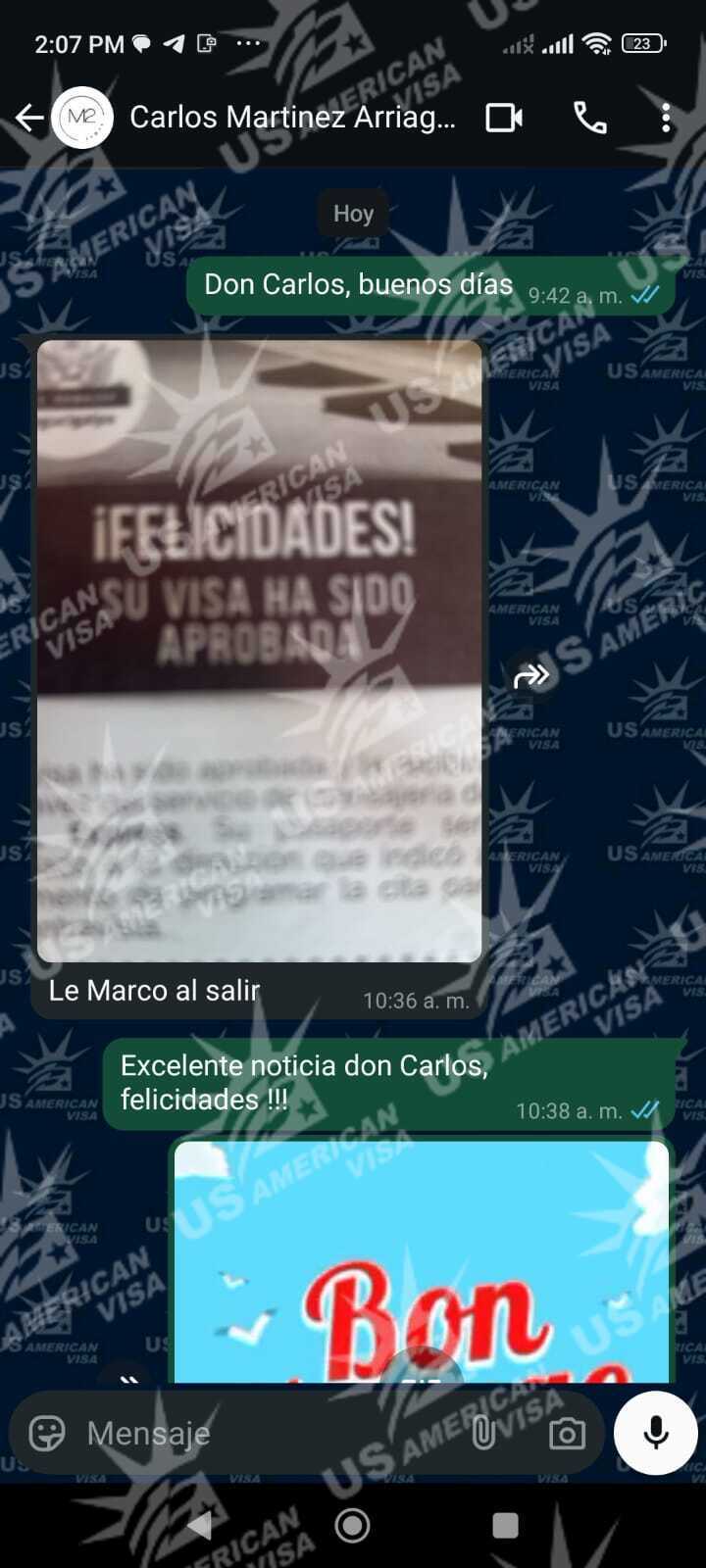The width and height of the screenshot is (706, 1568).
Task: Go back to the chats list
Action: point(28,119)
